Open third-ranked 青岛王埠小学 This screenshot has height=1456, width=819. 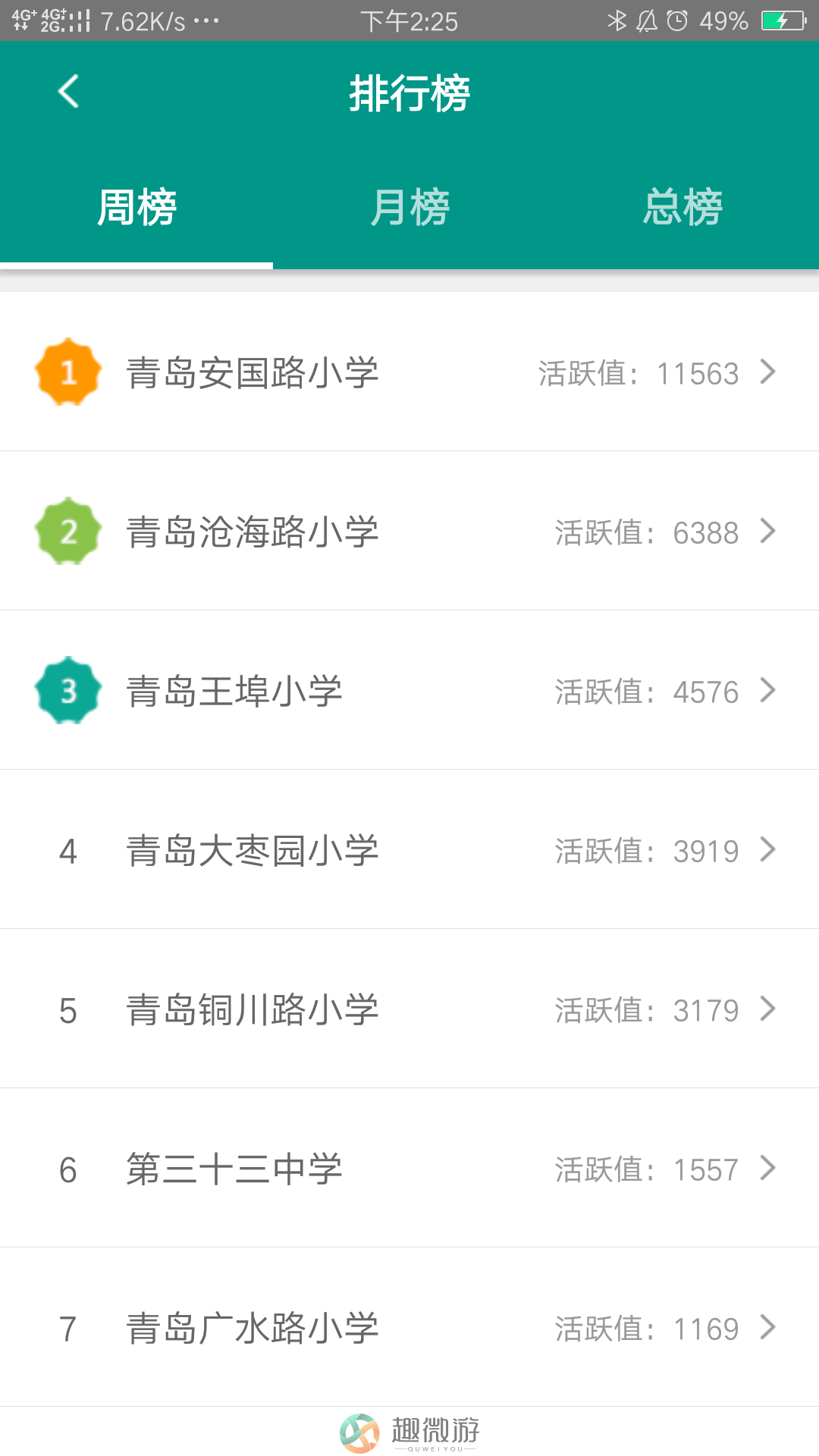click(x=409, y=690)
